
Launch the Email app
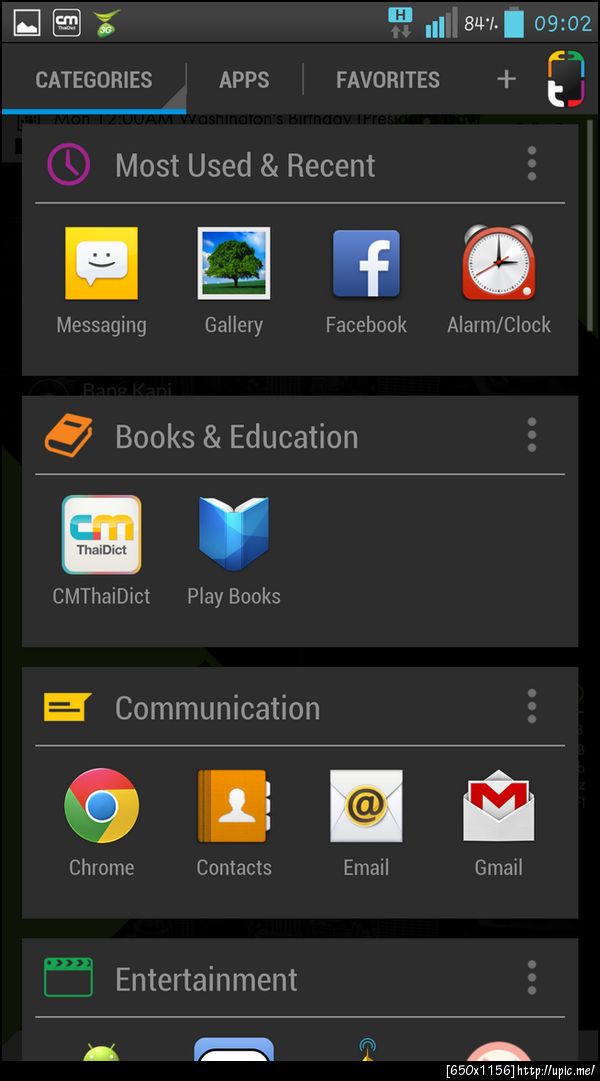click(x=366, y=822)
